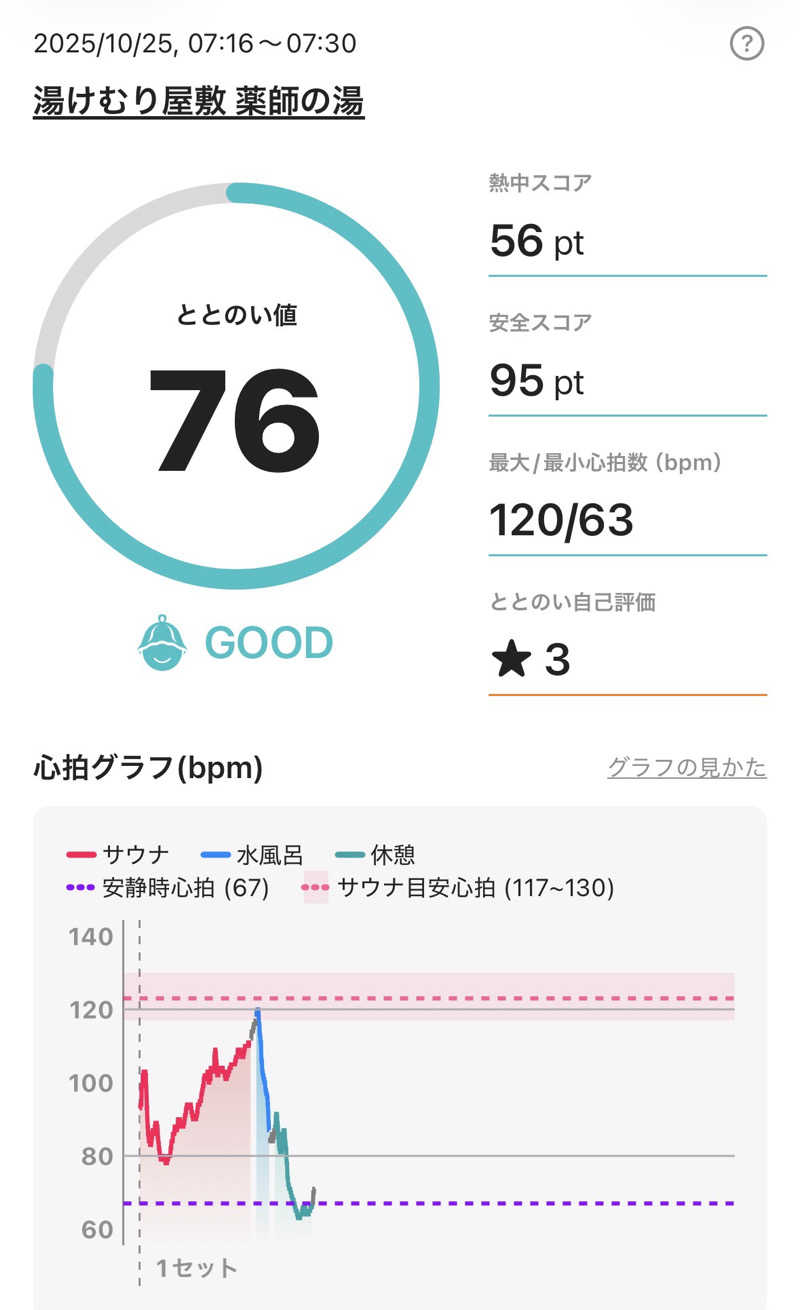Click the purple 安静時心拍 dotted line icon
Screen dimensions: 800x1310
(79, 889)
